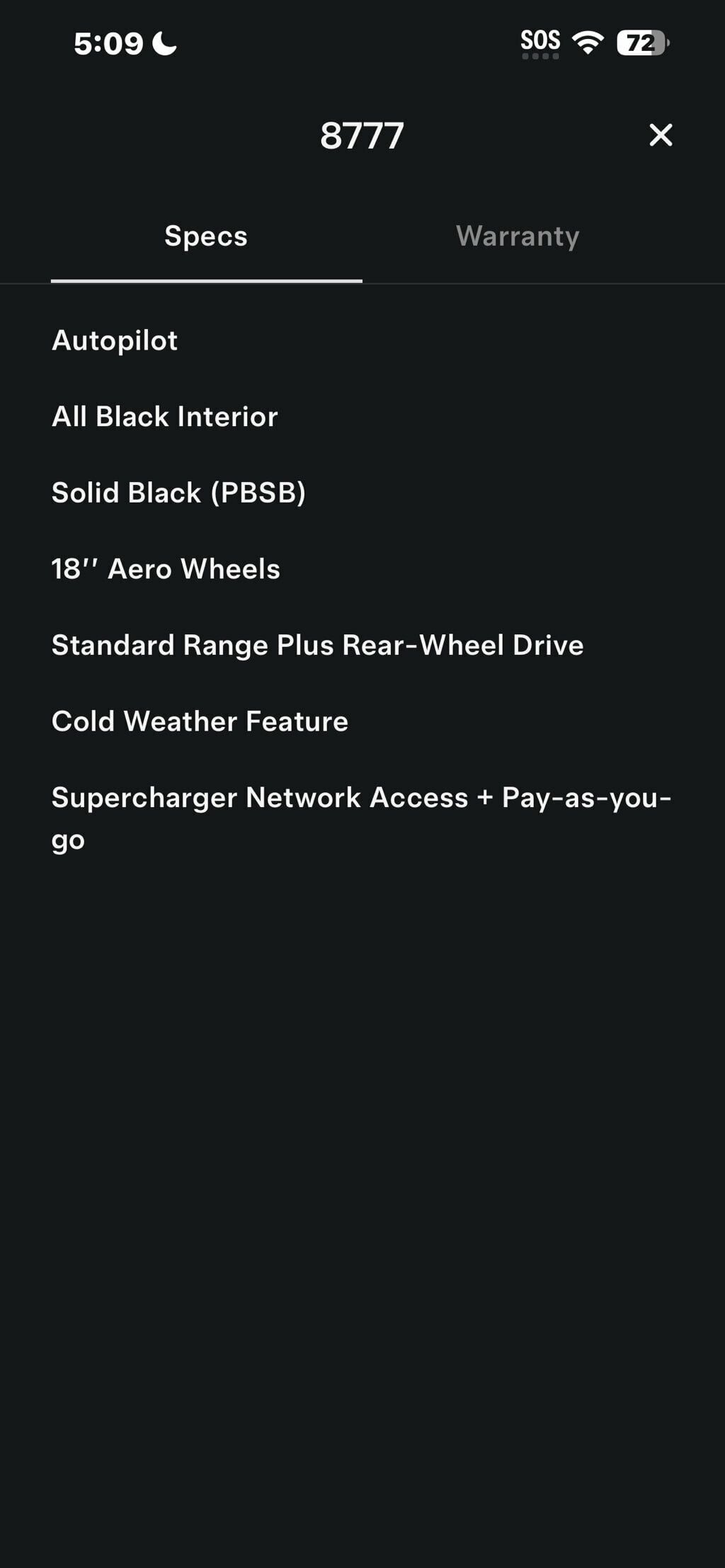Viewport: 725px width, 1568px height.
Task: Select Solid Black (PBSB) listing
Action: point(179,492)
